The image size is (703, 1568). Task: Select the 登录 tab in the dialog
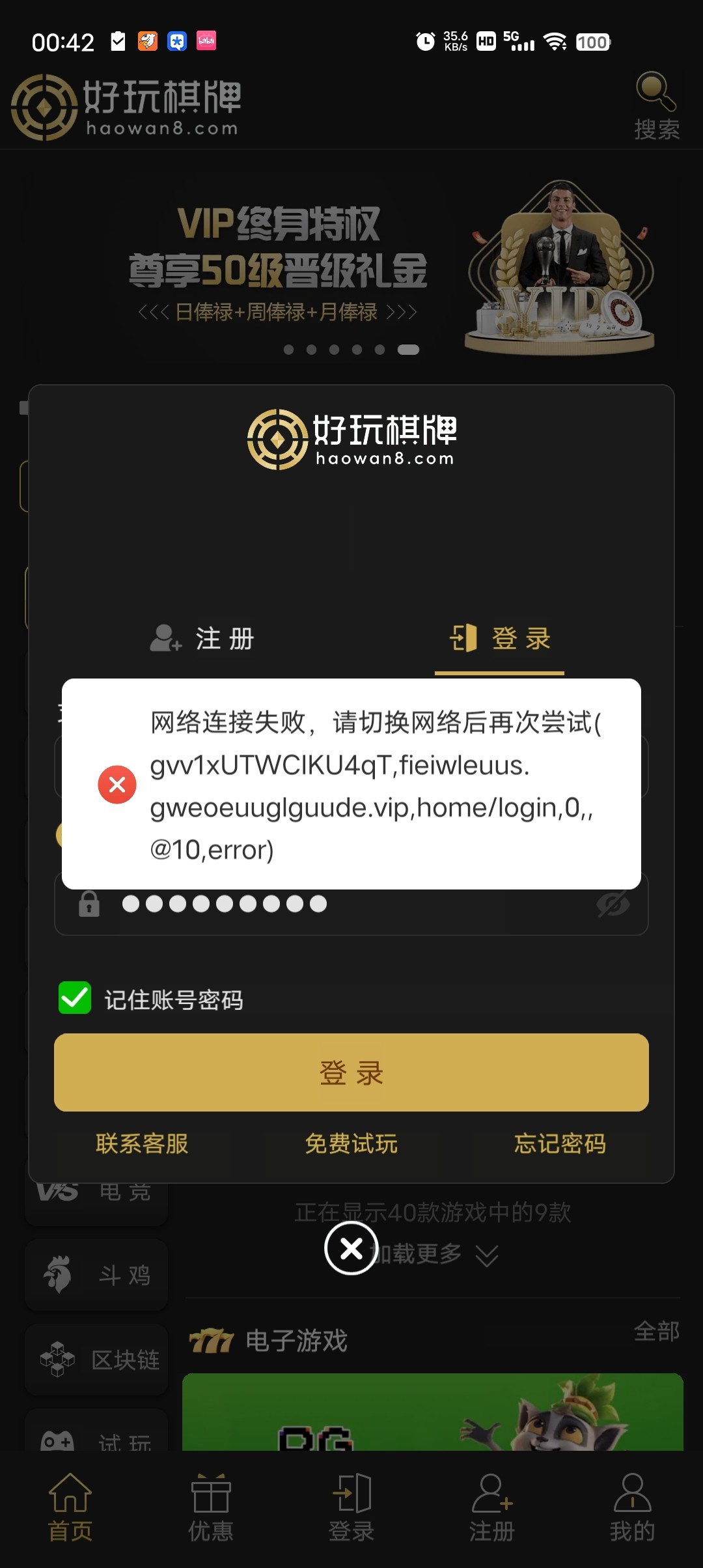(x=500, y=639)
